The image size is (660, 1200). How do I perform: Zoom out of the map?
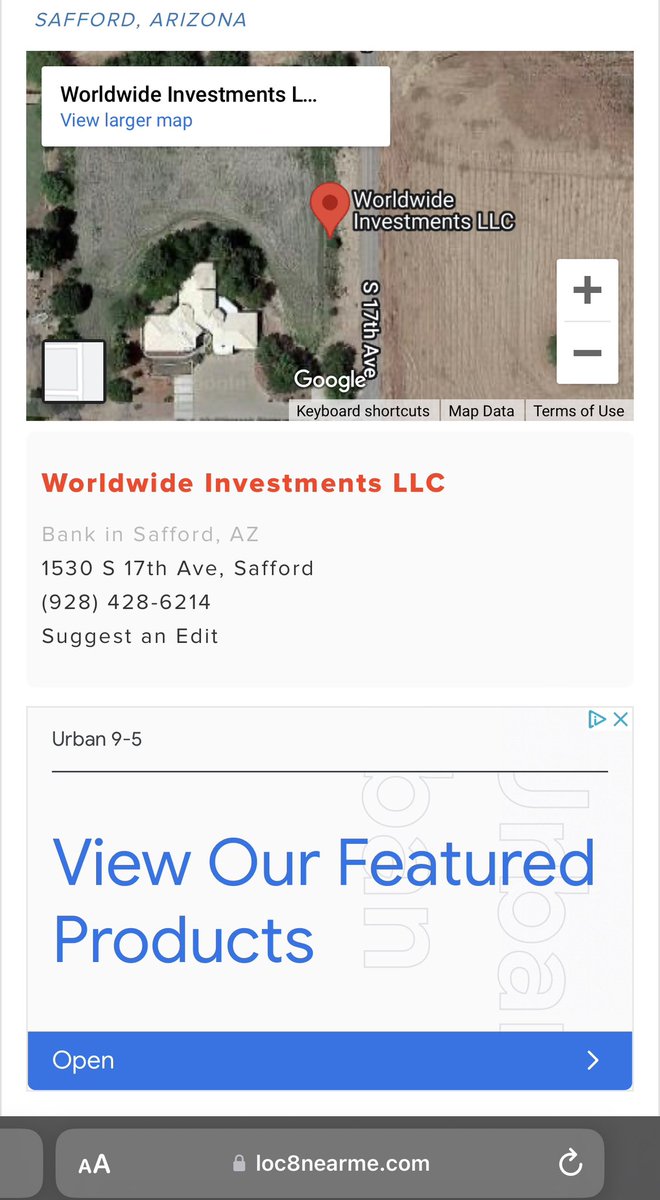(x=587, y=353)
